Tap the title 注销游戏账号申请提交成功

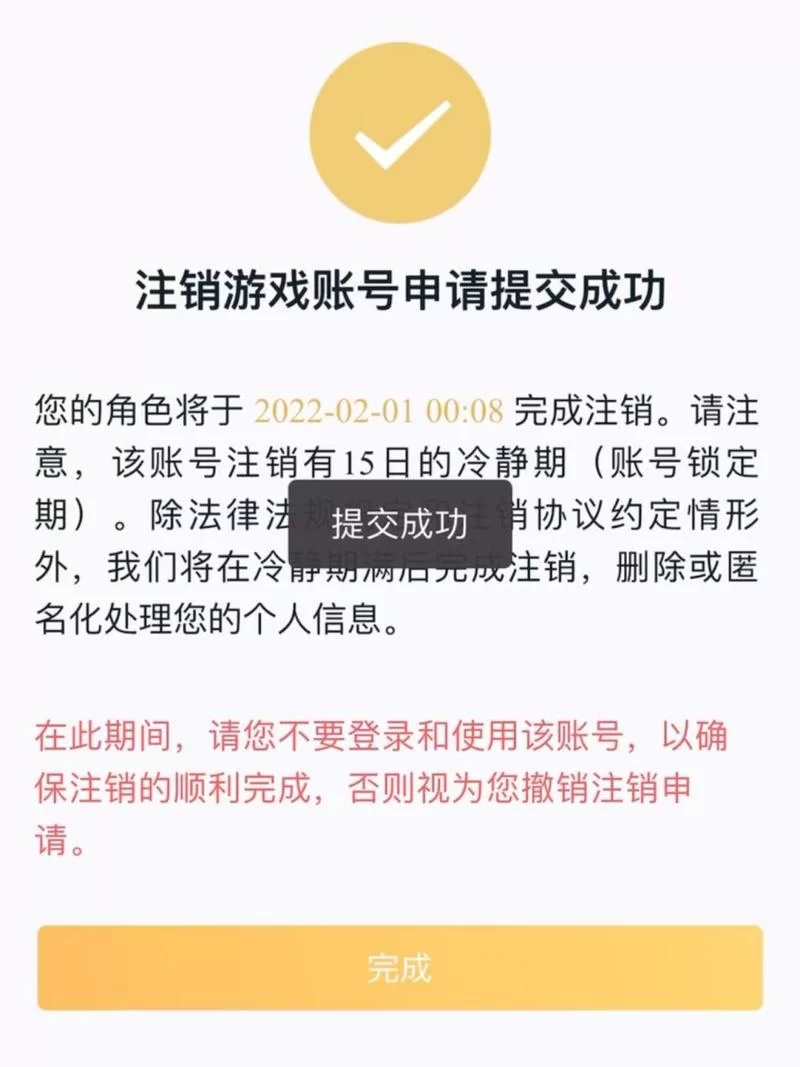[400, 290]
